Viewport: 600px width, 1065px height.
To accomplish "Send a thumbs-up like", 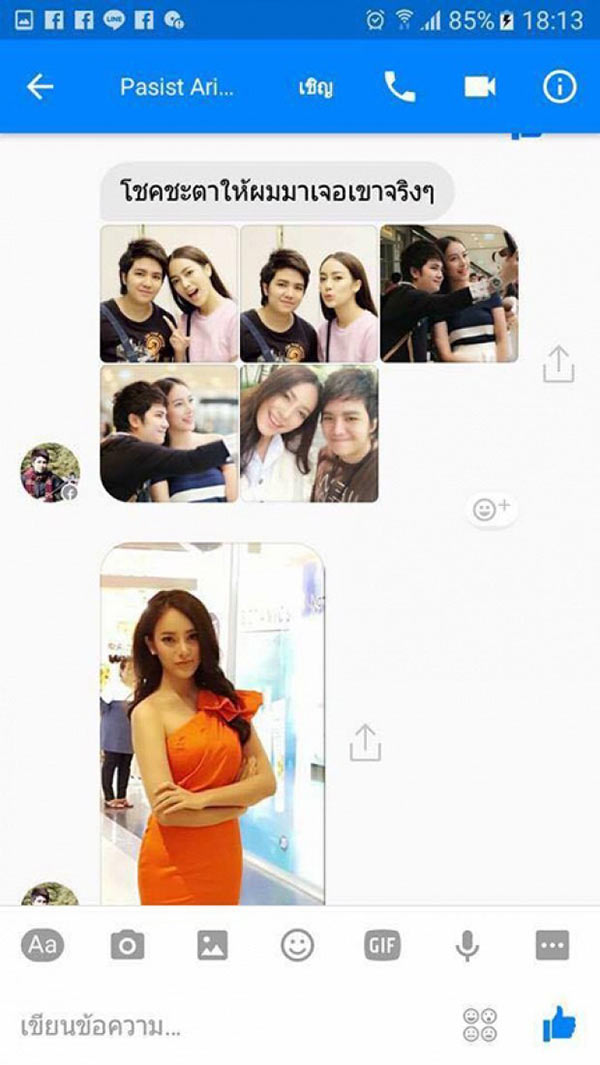I will (559, 1024).
